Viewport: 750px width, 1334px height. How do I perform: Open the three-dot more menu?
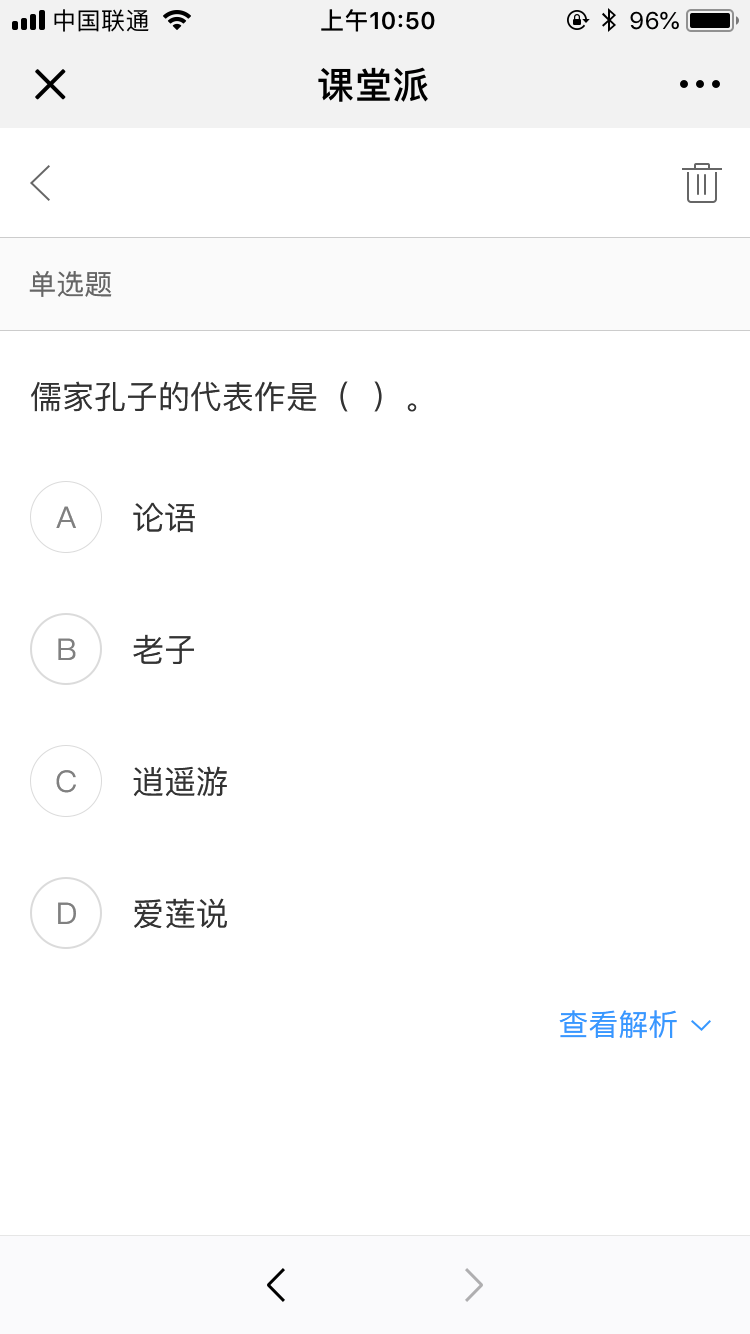pyautogui.click(x=700, y=84)
